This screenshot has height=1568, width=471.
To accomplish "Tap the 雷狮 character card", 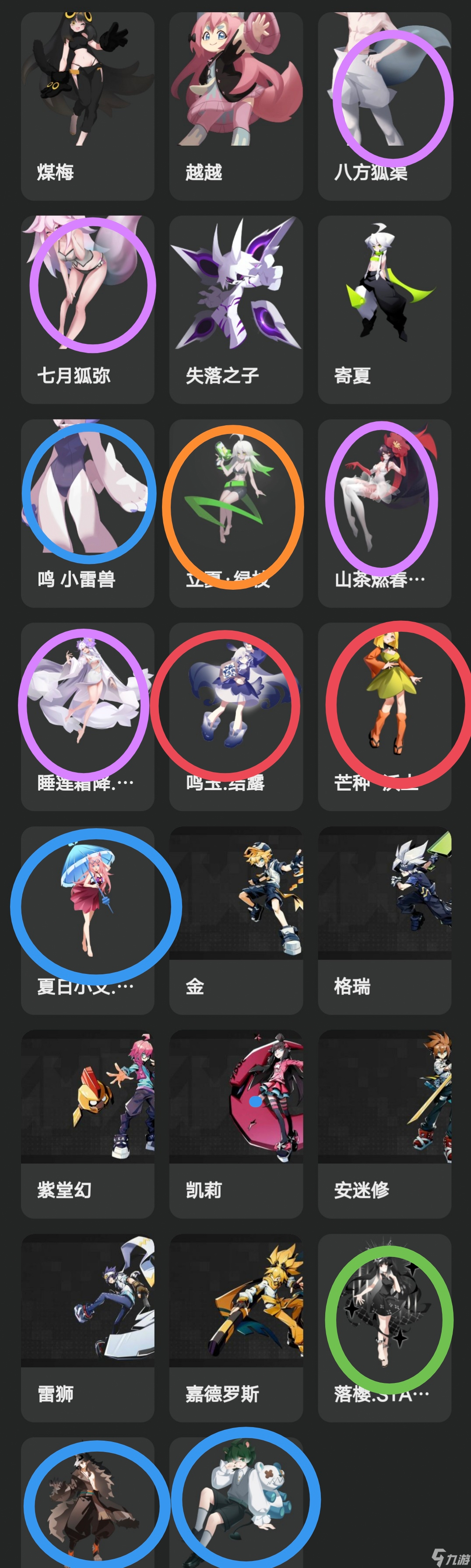I will [x=87, y=1327].
